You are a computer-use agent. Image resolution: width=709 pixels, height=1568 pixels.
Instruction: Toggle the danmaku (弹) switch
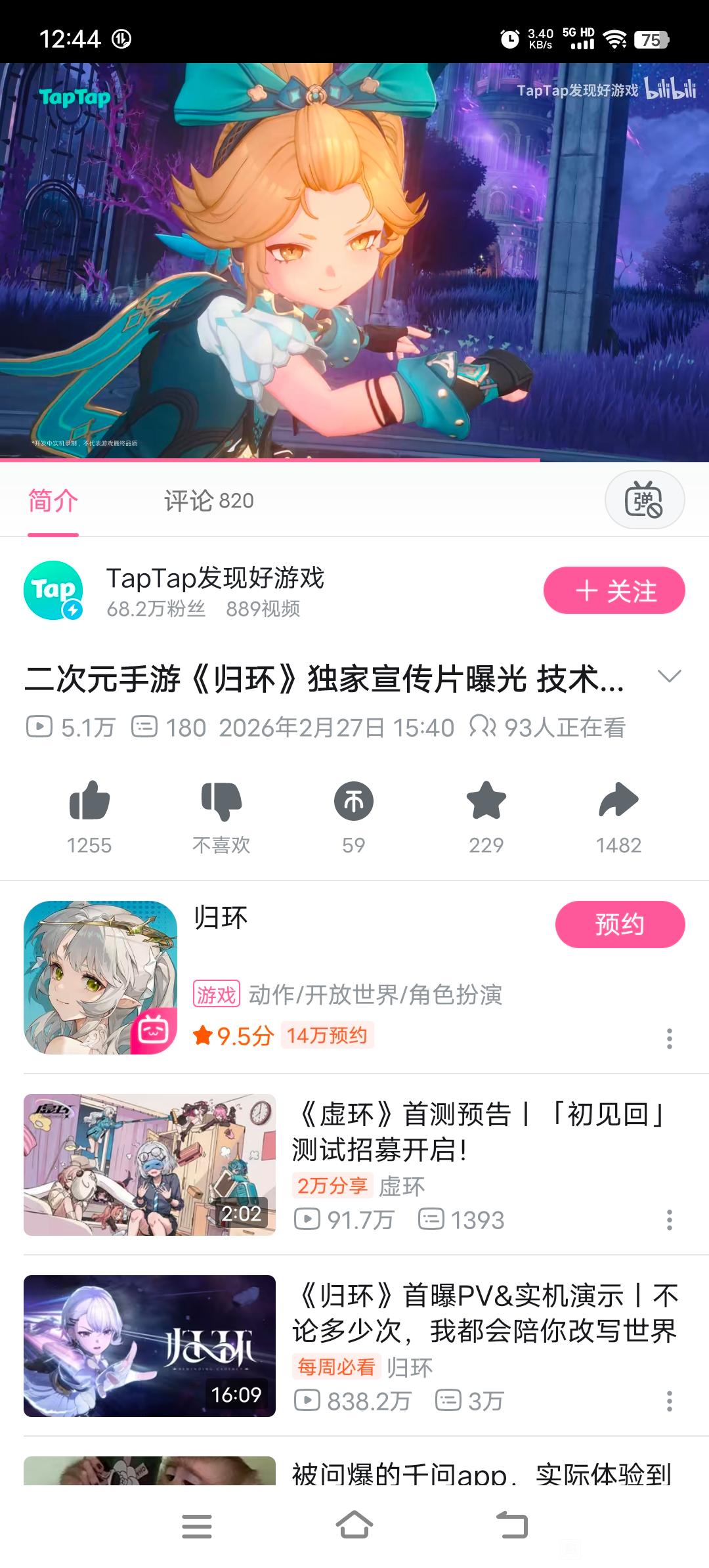pos(644,500)
